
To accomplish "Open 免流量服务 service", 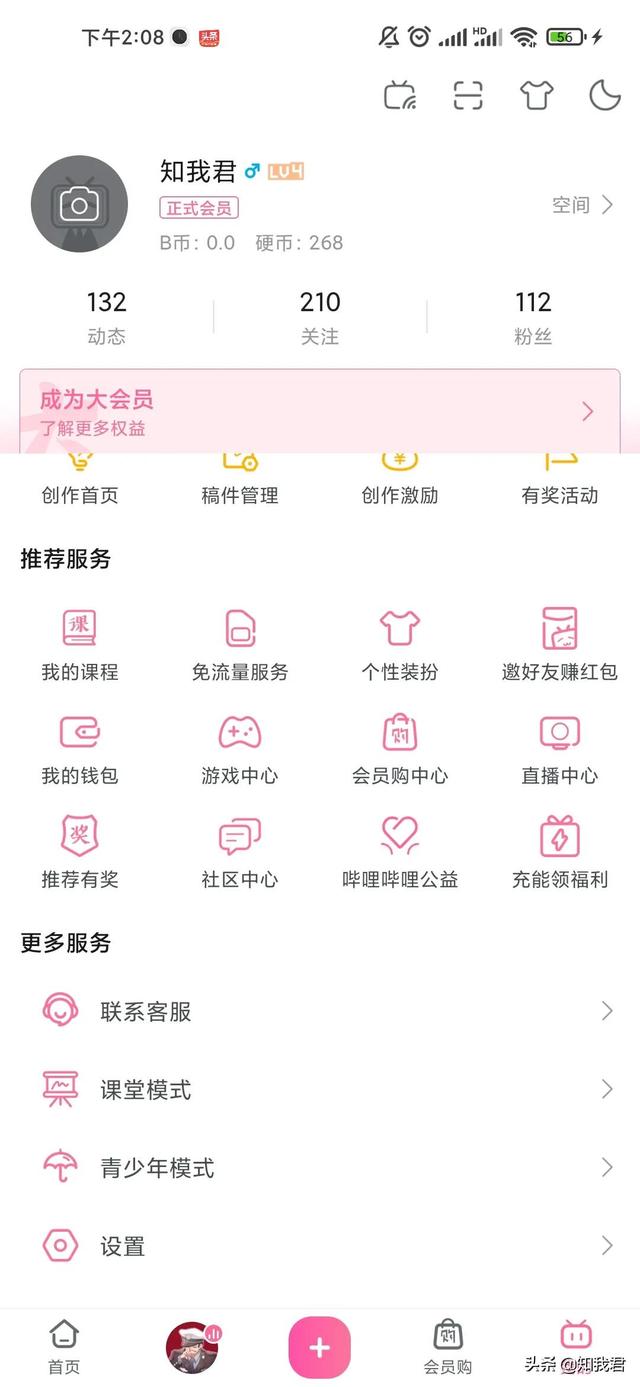I will tap(240, 644).
